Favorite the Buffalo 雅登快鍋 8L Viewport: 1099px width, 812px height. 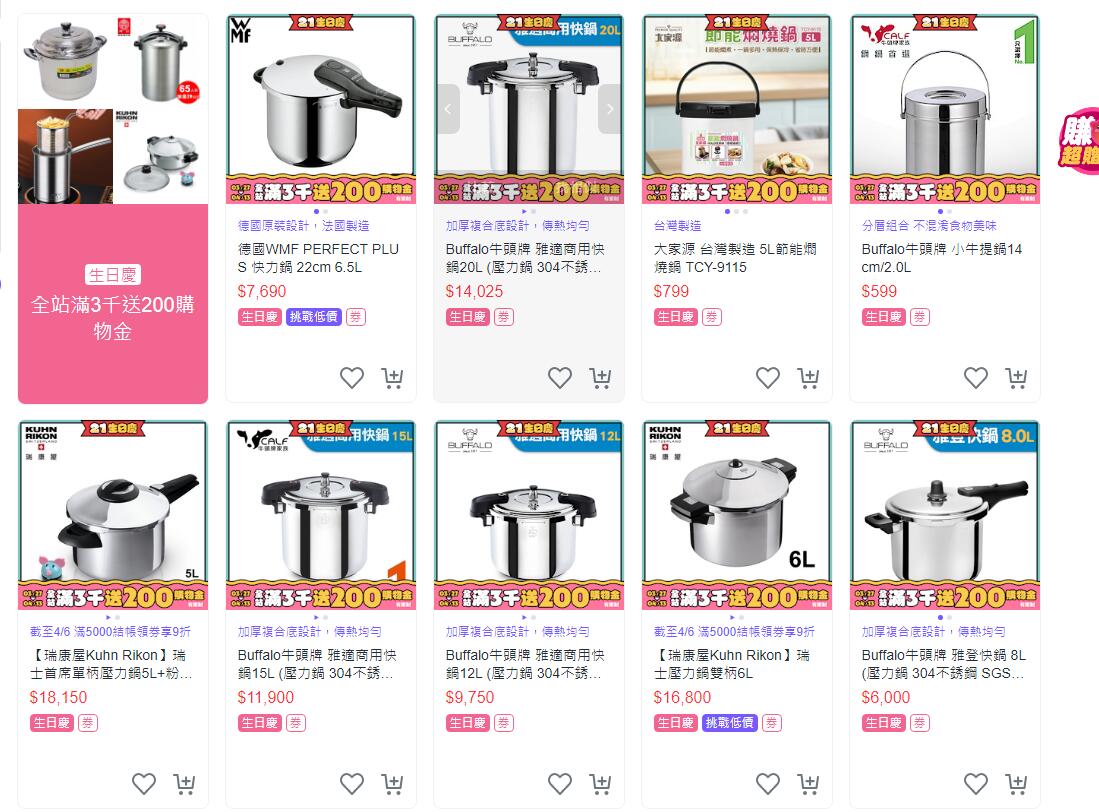click(x=976, y=783)
